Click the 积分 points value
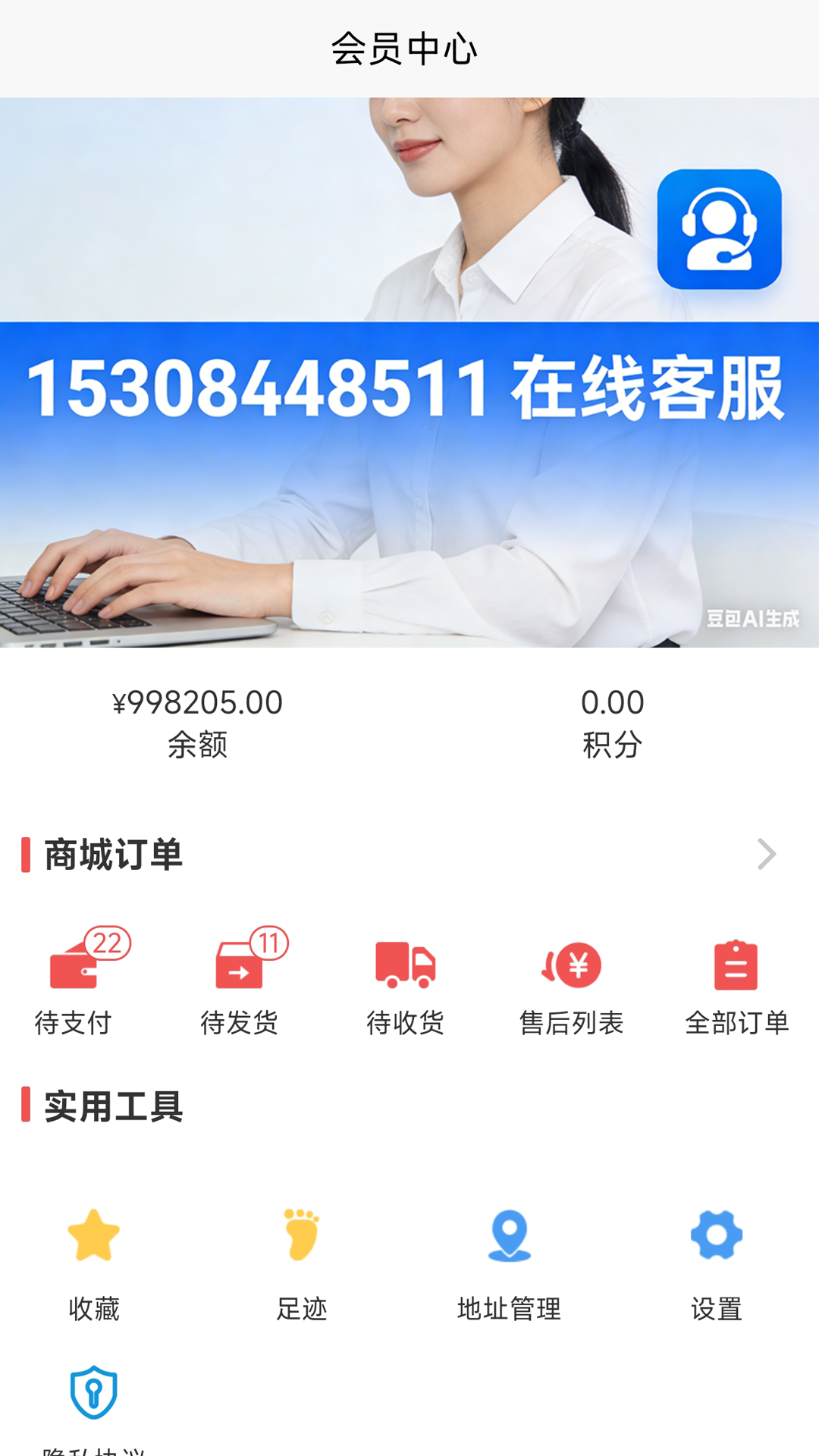 (x=612, y=702)
